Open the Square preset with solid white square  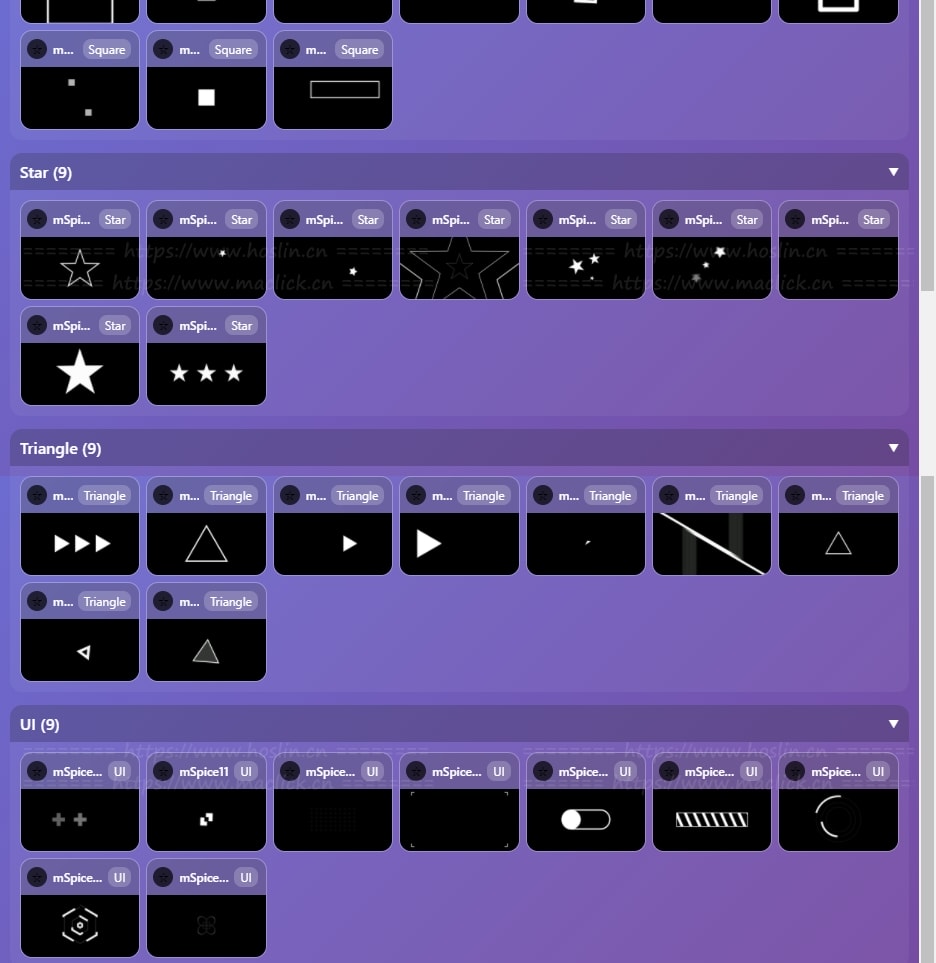pyautogui.click(x=206, y=97)
